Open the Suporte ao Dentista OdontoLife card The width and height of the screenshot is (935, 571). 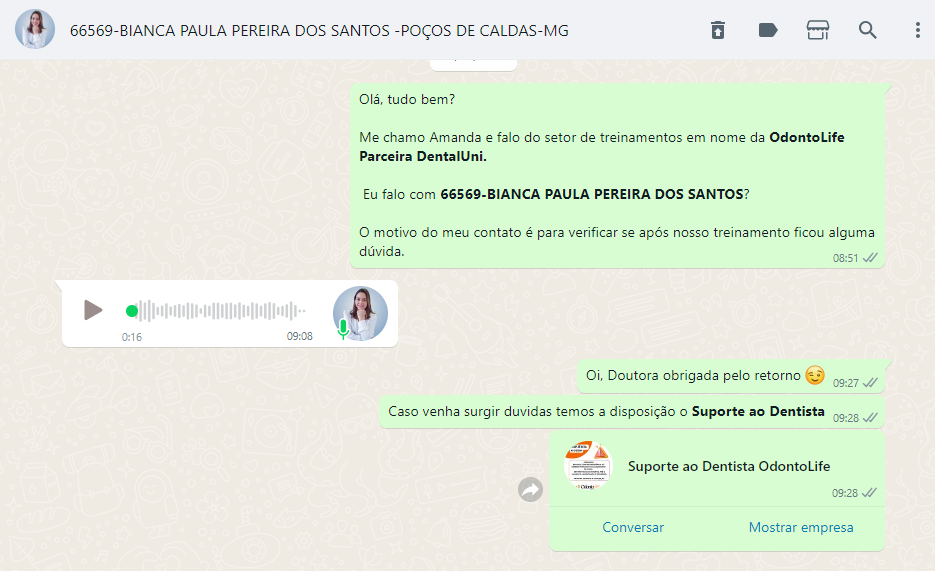717,467
